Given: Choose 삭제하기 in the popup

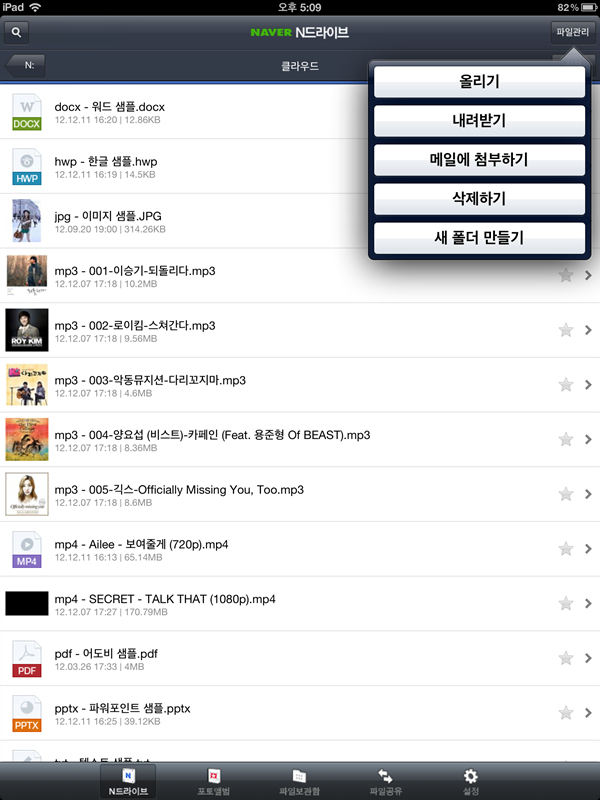Looking at the screenshot, I should [479, 199].
